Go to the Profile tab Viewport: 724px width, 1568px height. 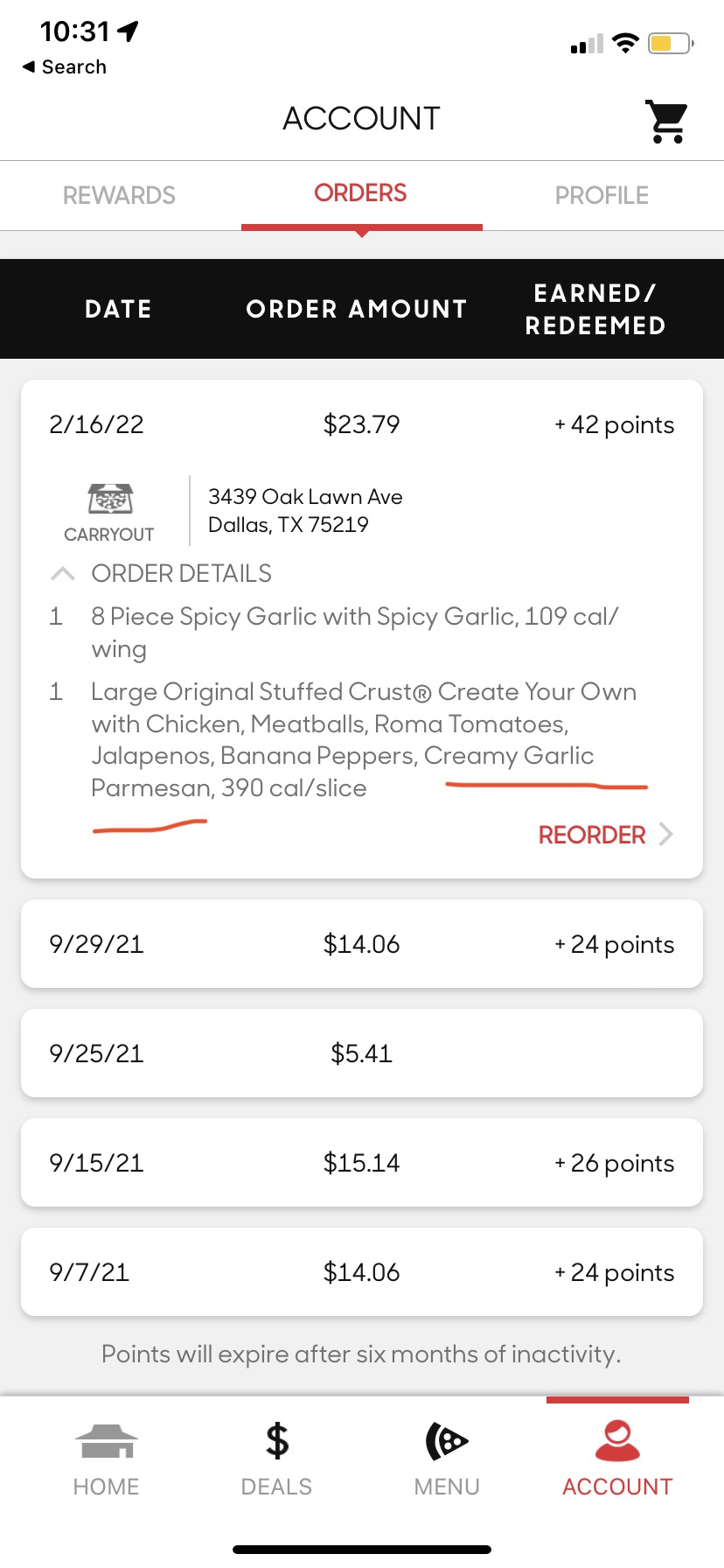(602, 195)
